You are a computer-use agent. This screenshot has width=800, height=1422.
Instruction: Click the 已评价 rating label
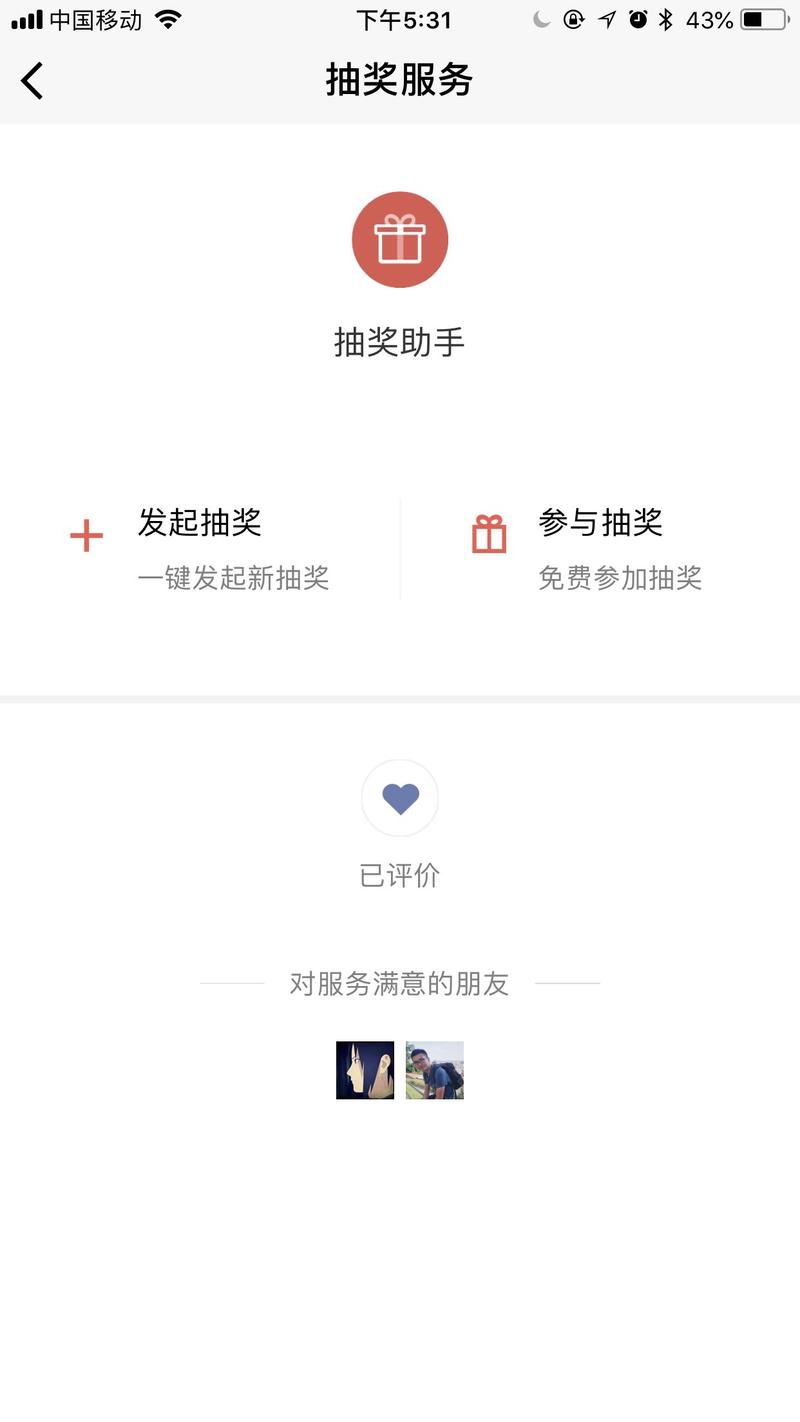point(400,875)
